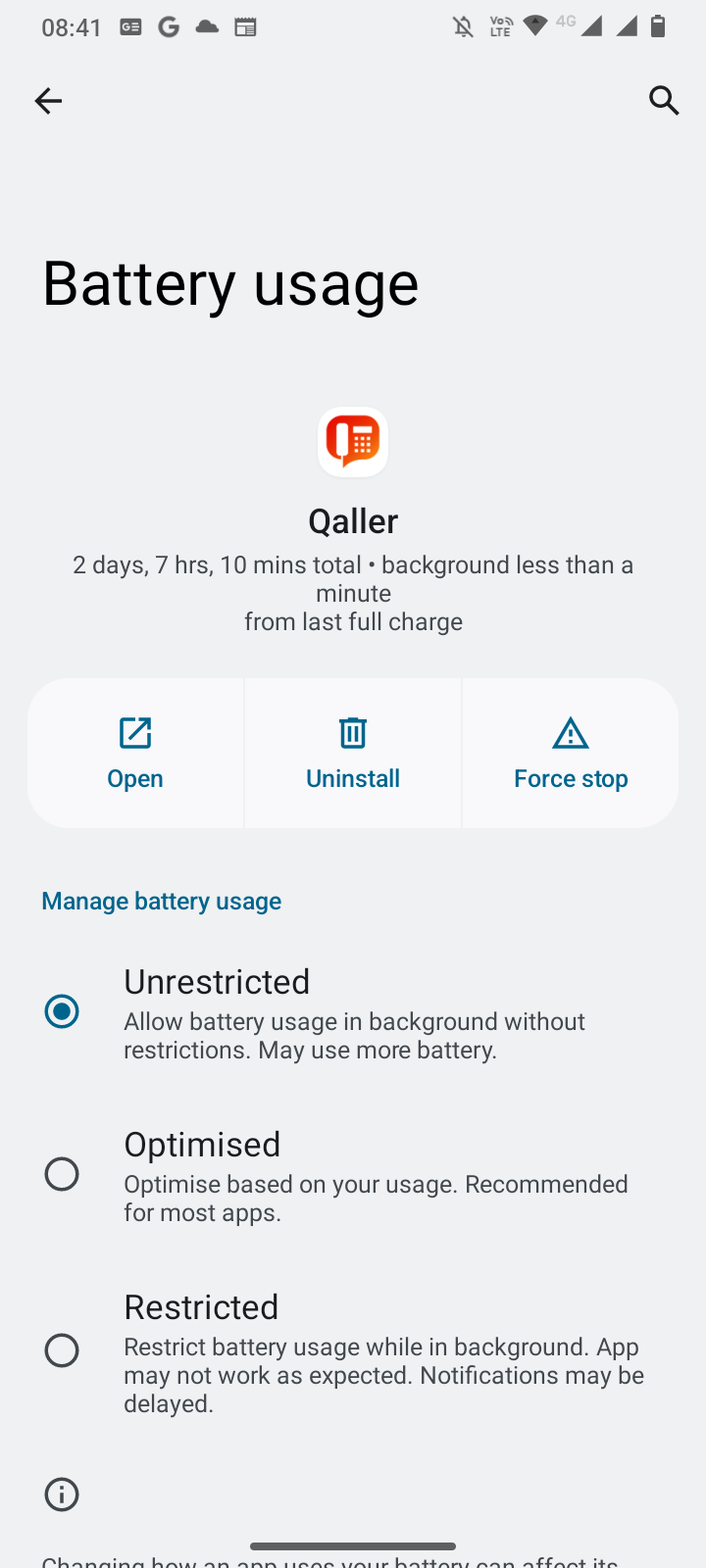Go back using the arrow icon
Viewport: 706px width, 1568px height.
point(48,100)
